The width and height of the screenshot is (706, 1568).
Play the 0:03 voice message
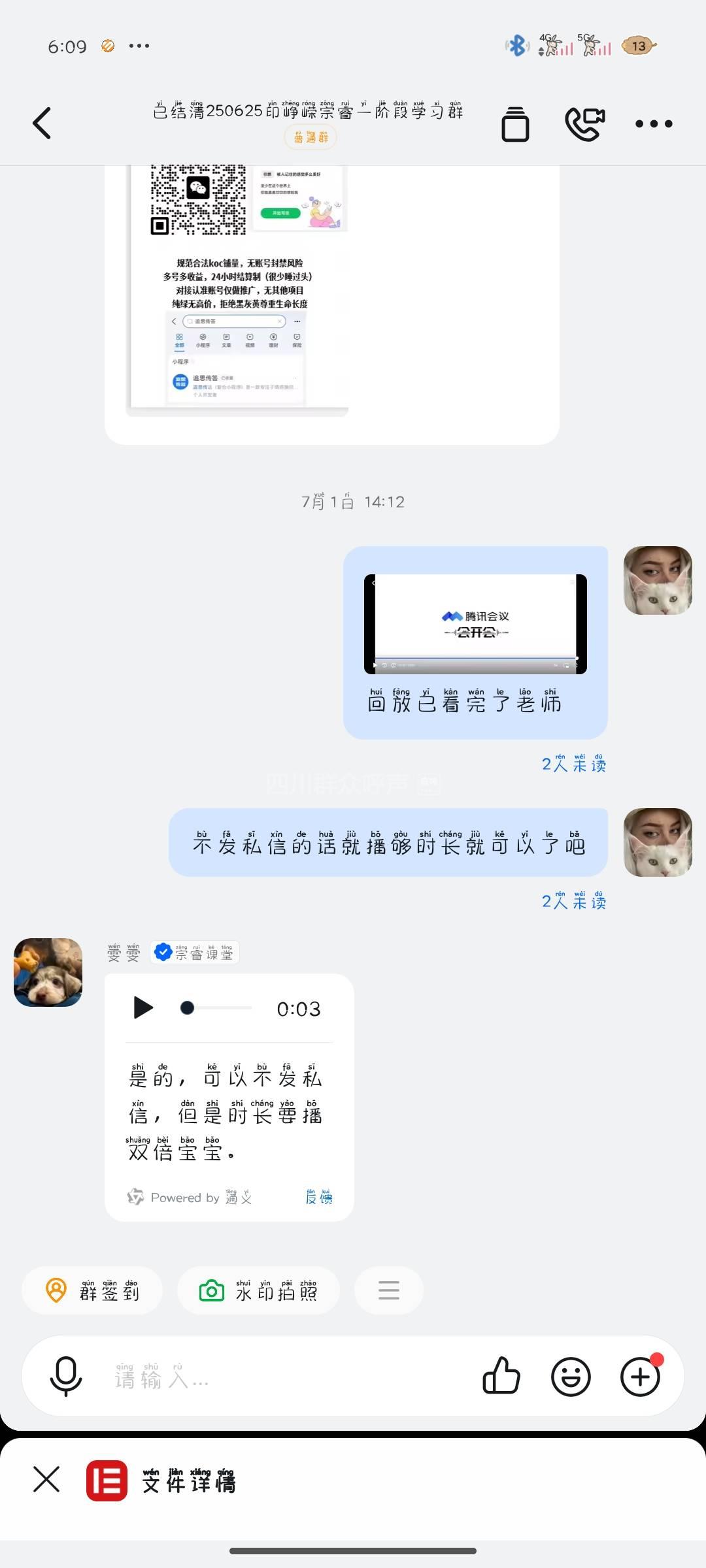point(143,1007)
